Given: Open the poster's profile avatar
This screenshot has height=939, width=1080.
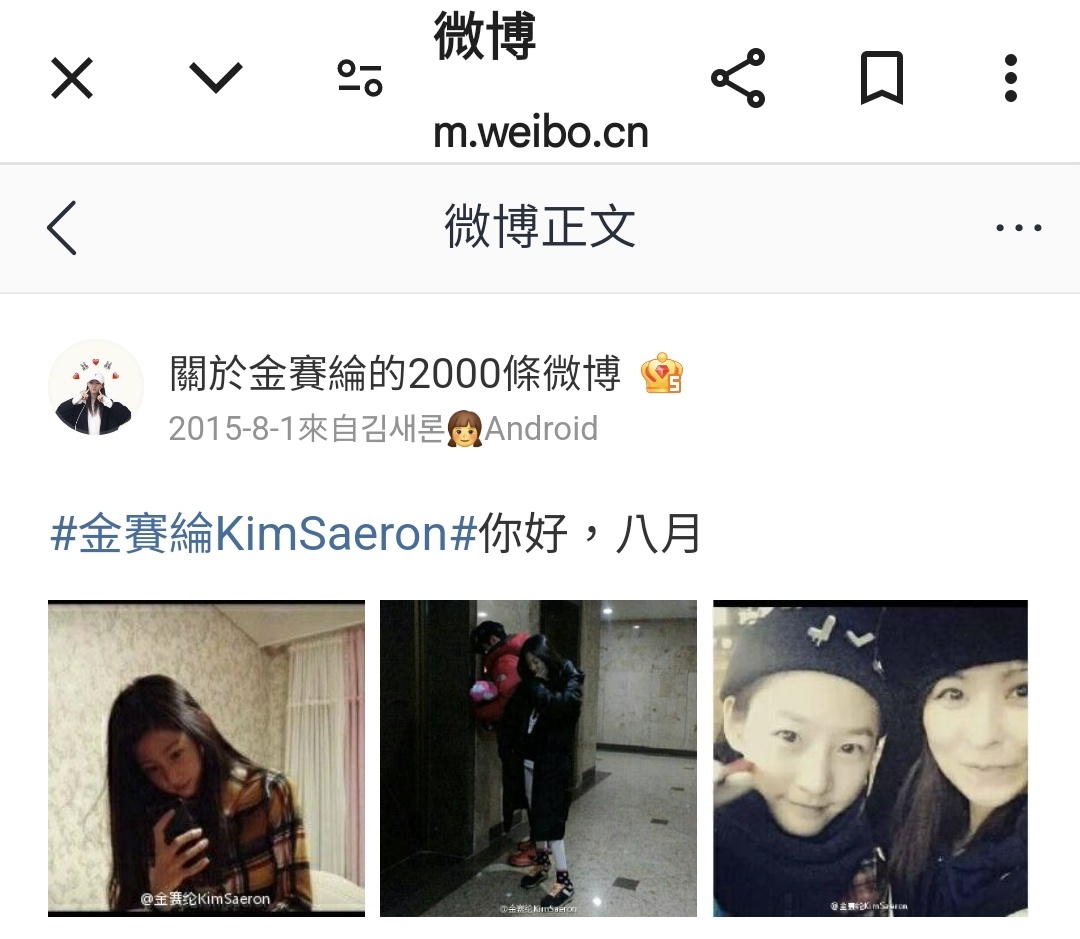Looking at the screenshot, I should coord(96,387).
